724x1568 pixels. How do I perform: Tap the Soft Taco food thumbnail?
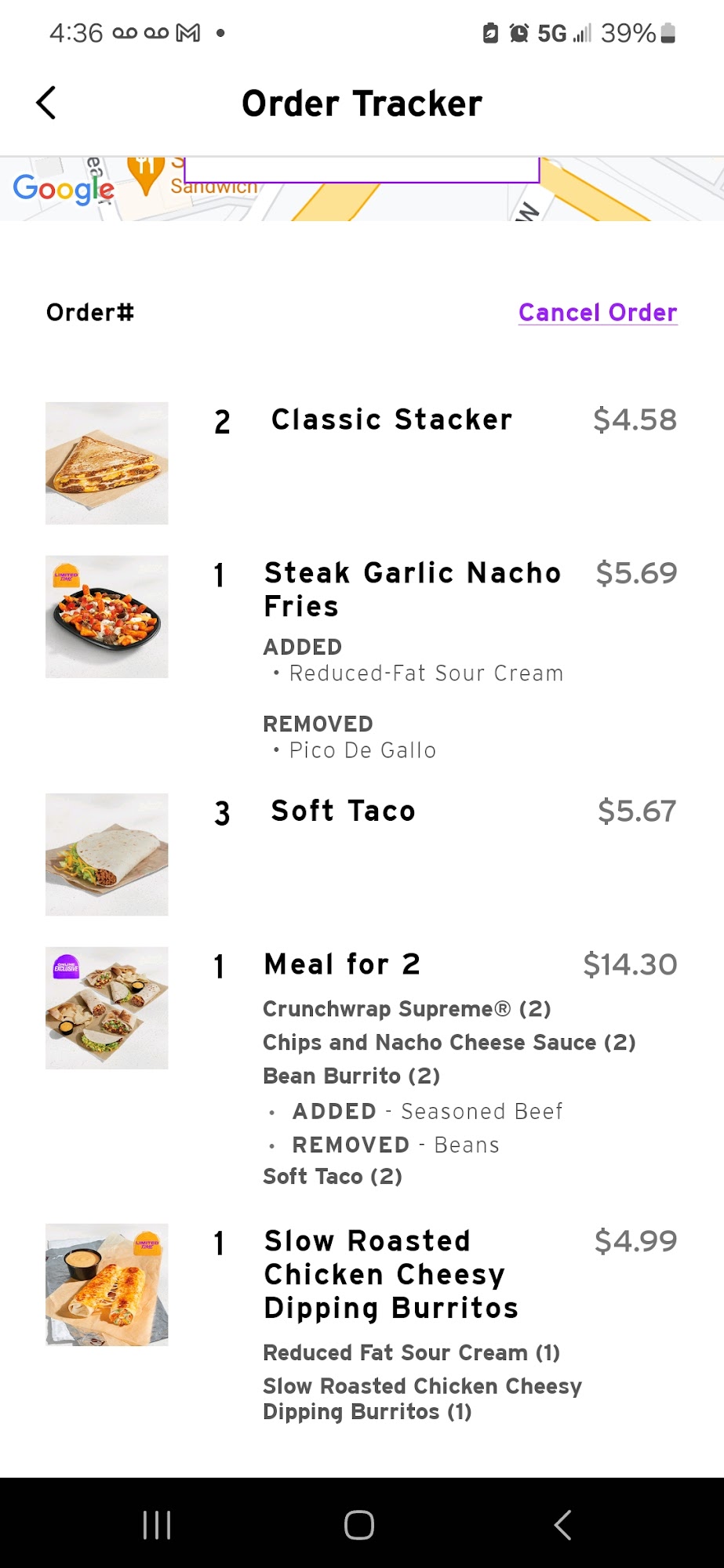(x=107, y=853)
